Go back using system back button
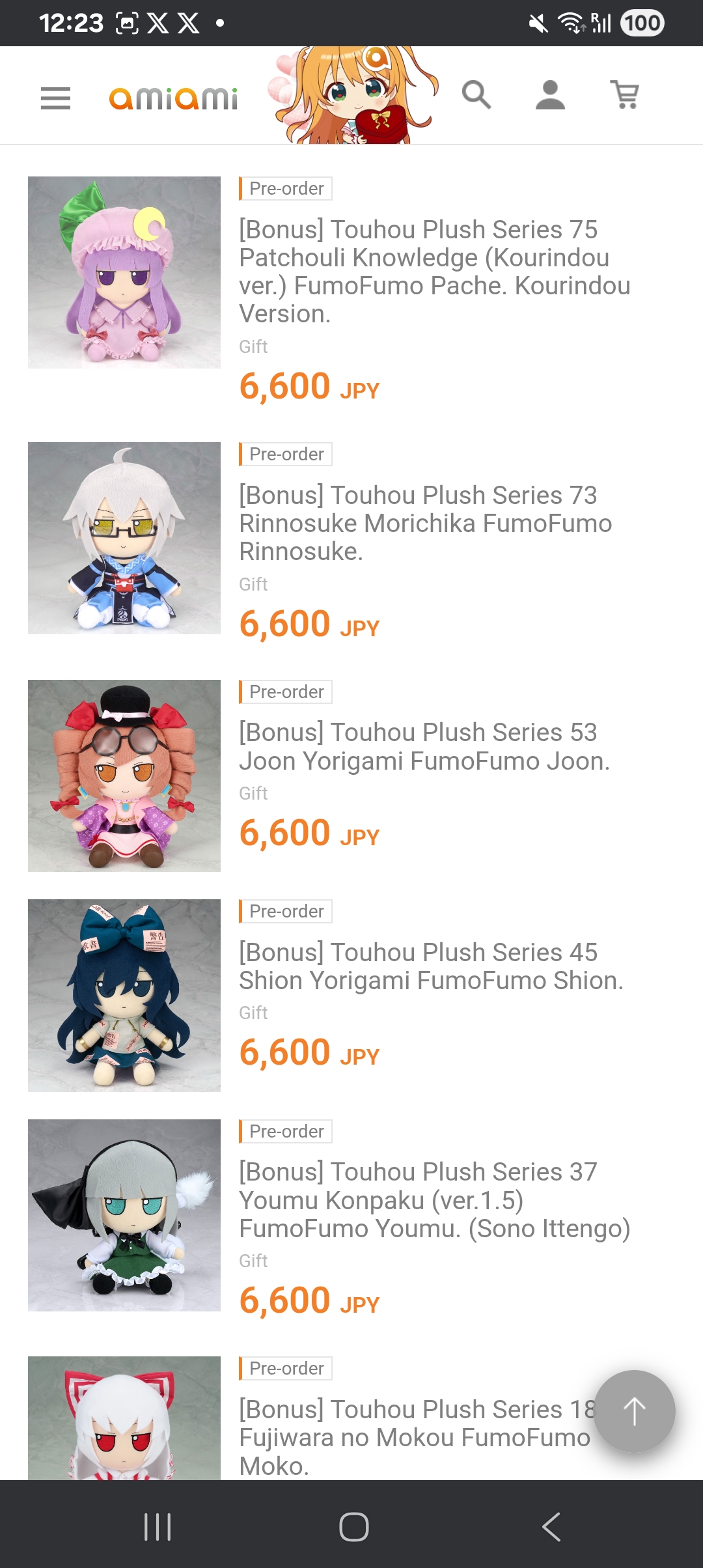The image size is (703, 1568). (x=551, y=1526)
